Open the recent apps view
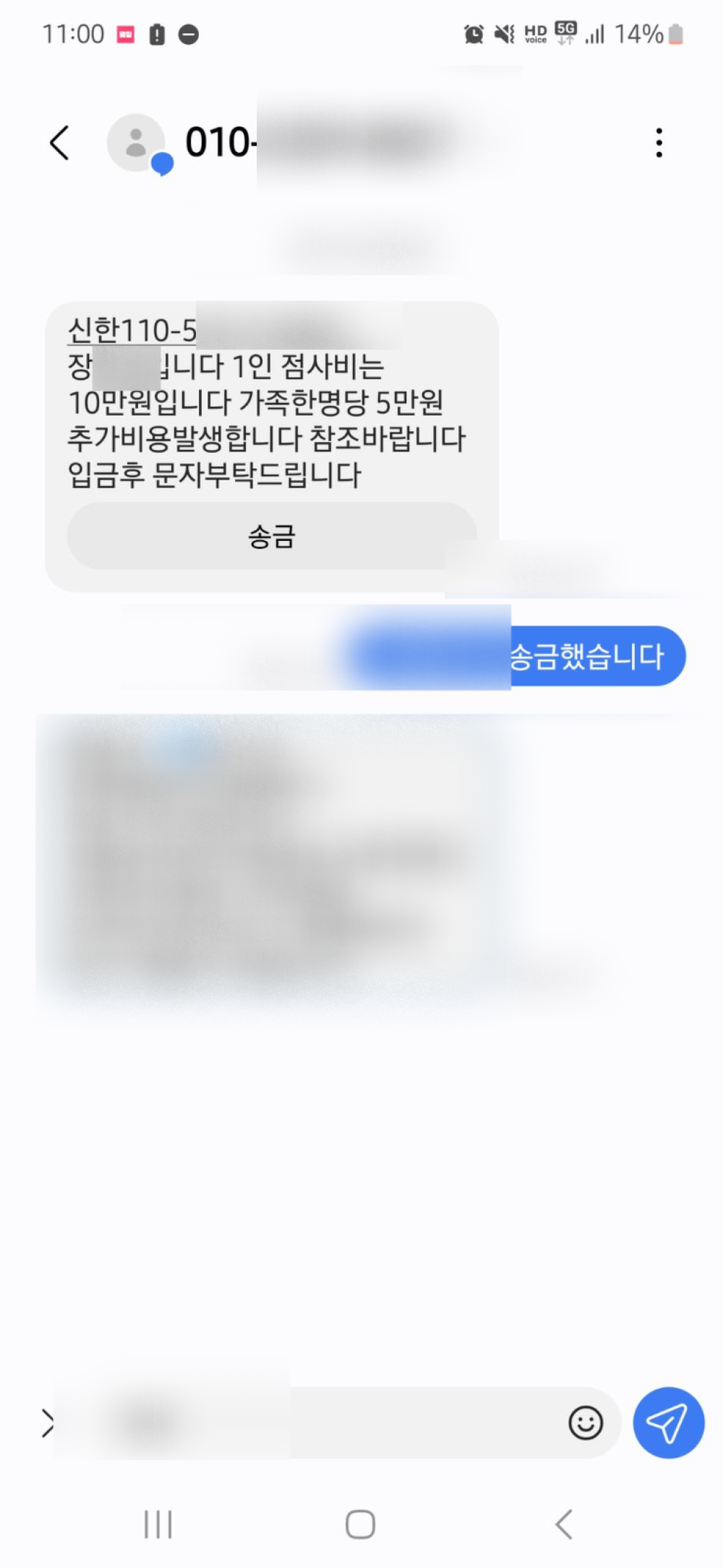The height and width of the screenshot is (1568, 723). [x=158, y=1525]
